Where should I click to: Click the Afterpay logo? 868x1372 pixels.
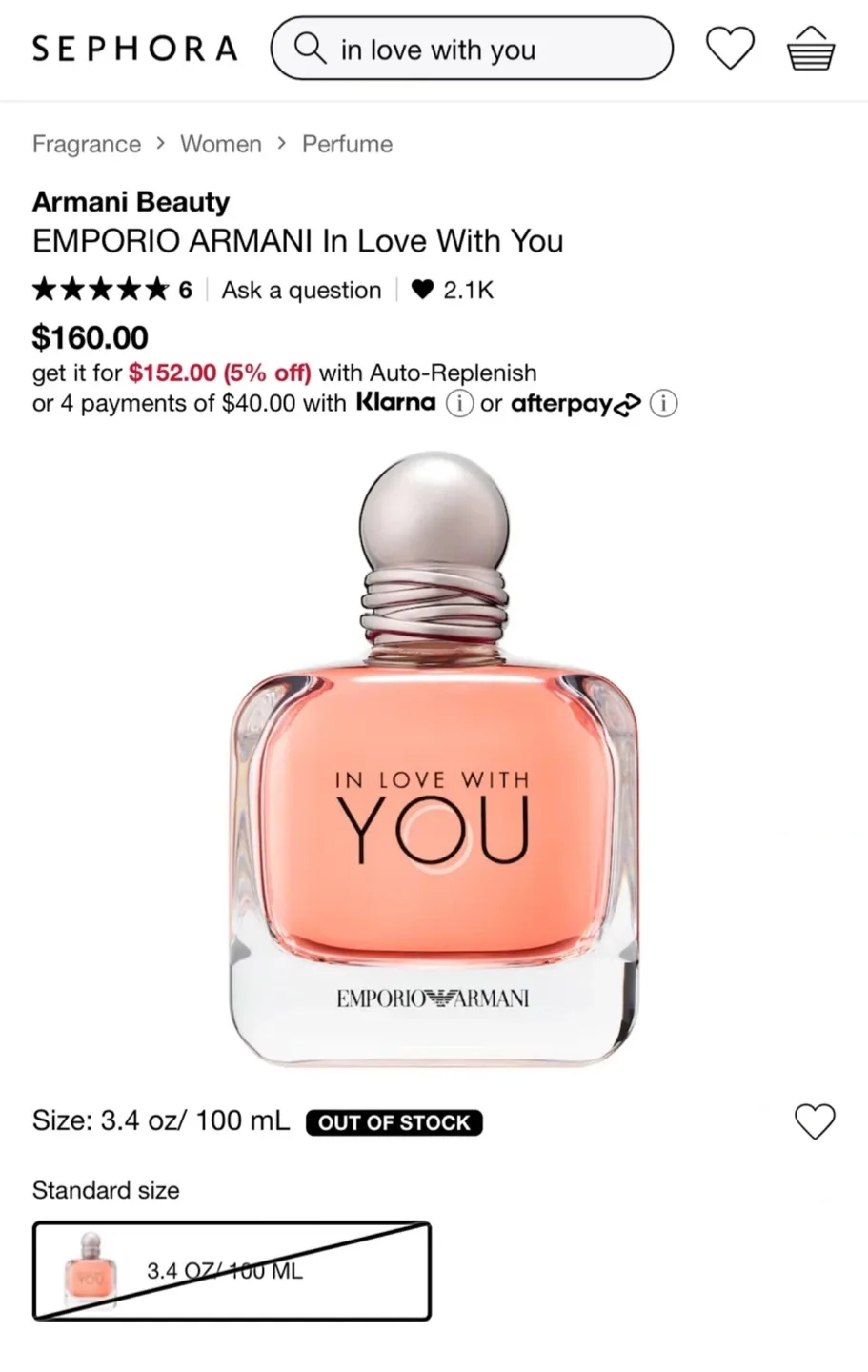[x=567, y=404]
